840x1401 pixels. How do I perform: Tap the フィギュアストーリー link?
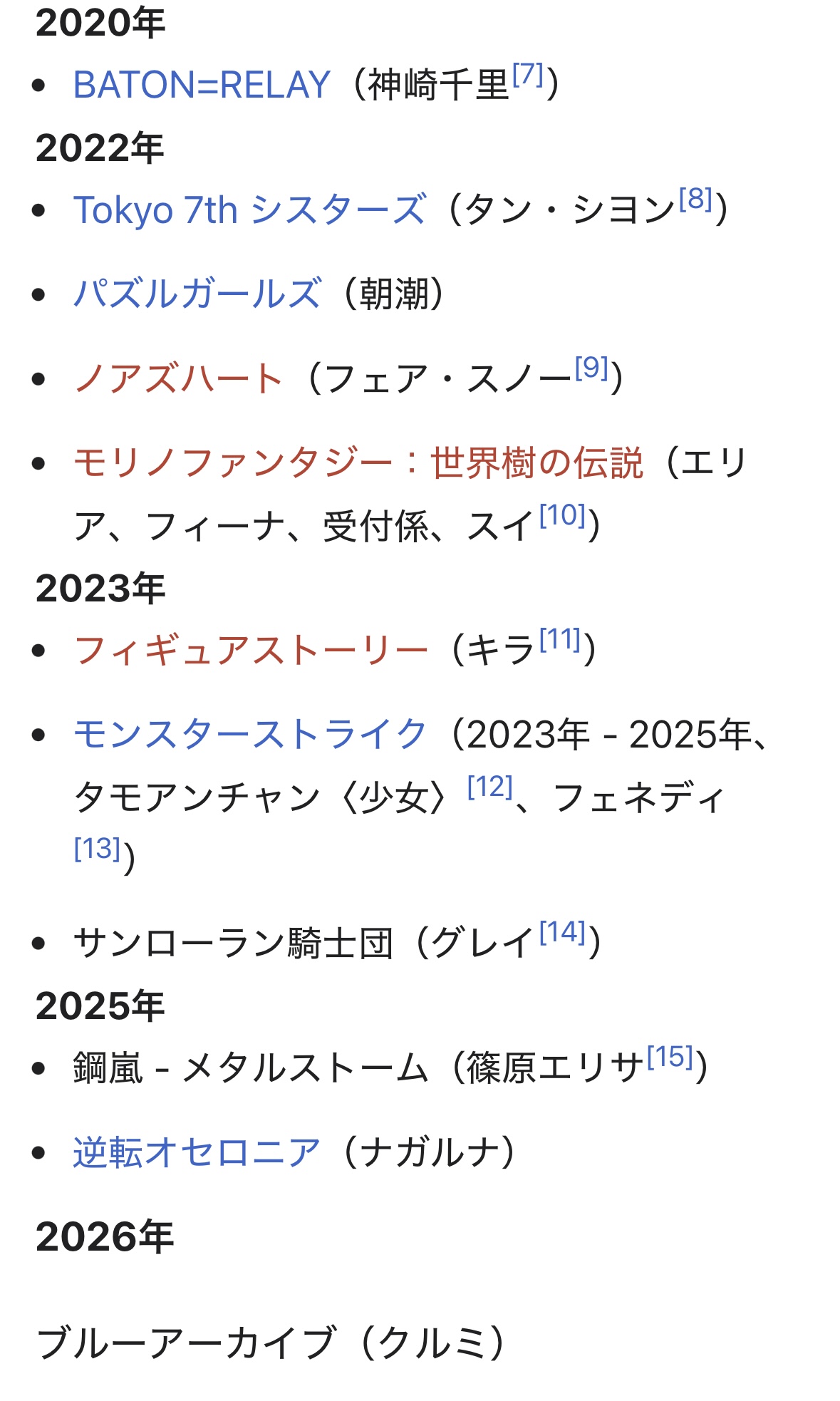coord(250,650)
